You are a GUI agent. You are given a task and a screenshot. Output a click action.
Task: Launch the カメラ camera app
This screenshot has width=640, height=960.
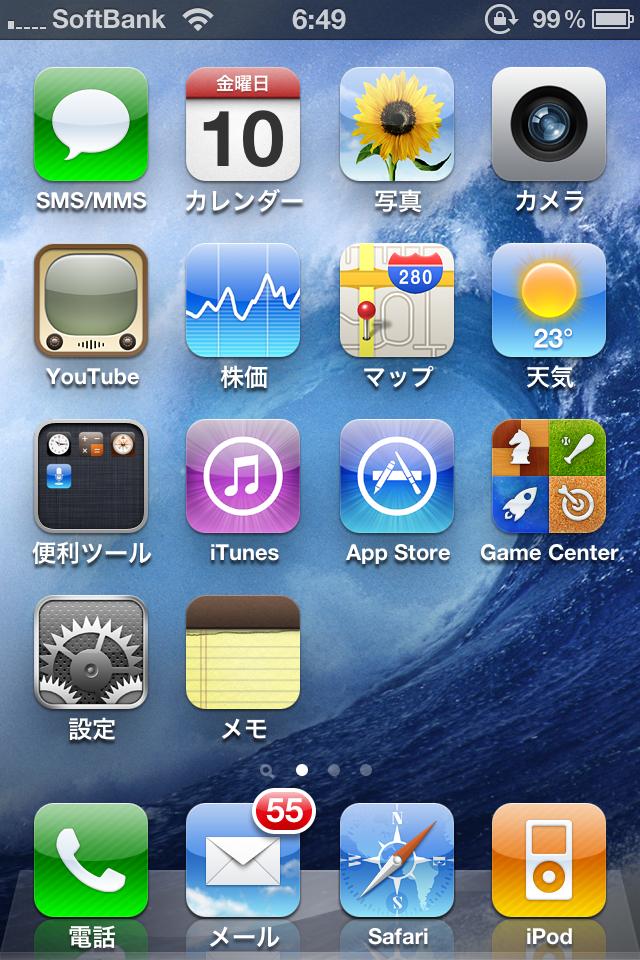549,124
